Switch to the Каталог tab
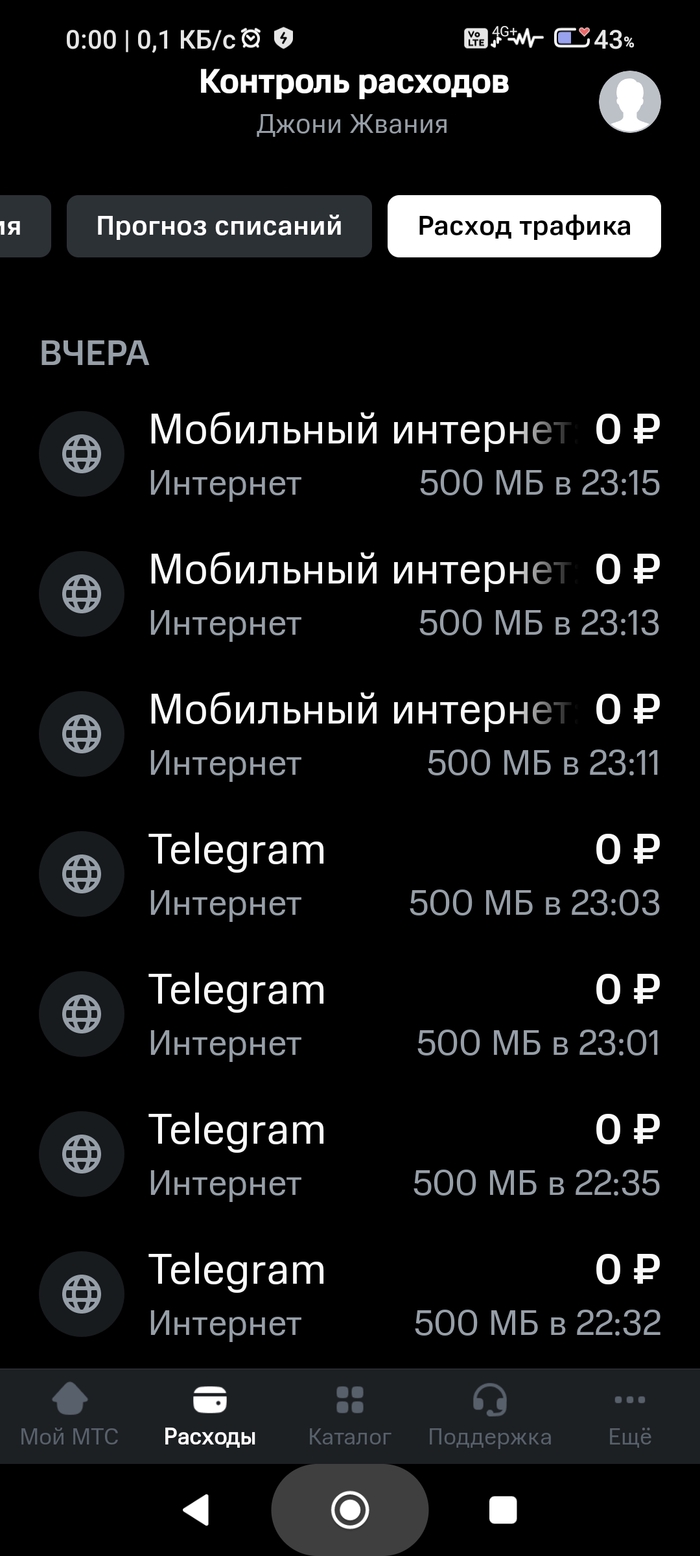This screenshot has height=1556, width=700. point(350,1415)
